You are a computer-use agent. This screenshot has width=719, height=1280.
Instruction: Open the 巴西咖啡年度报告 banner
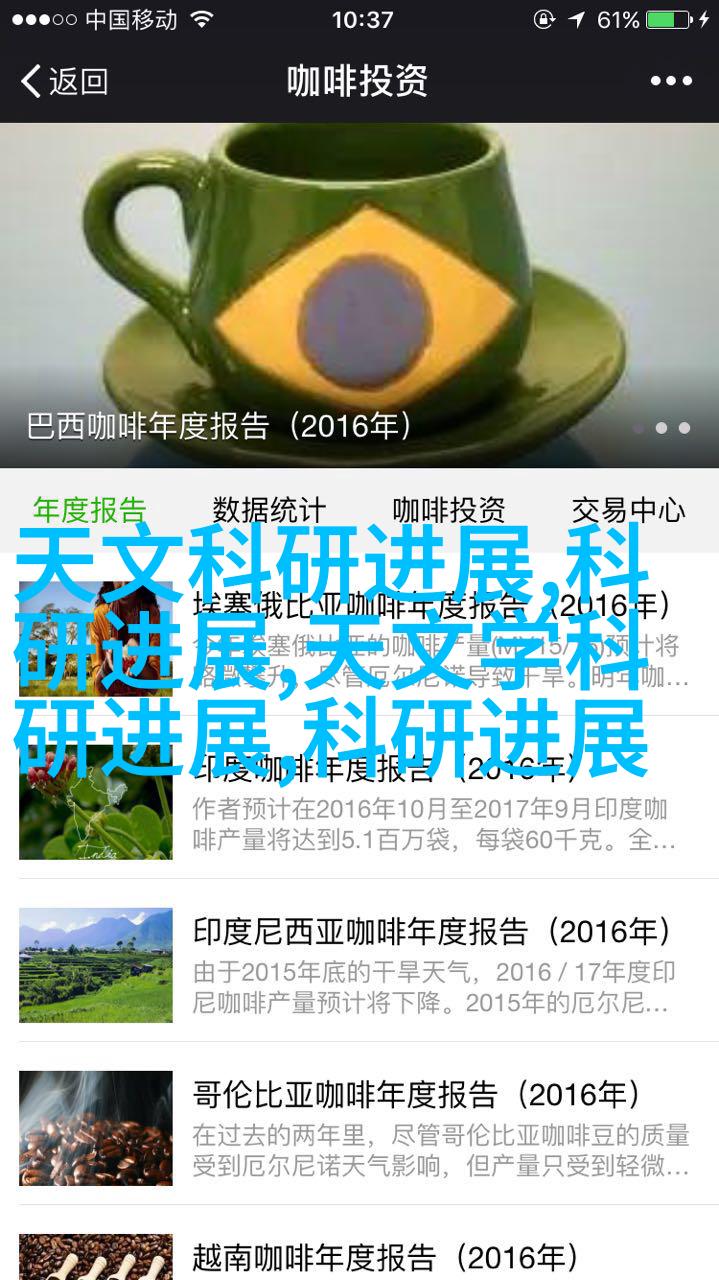point(360,295)
